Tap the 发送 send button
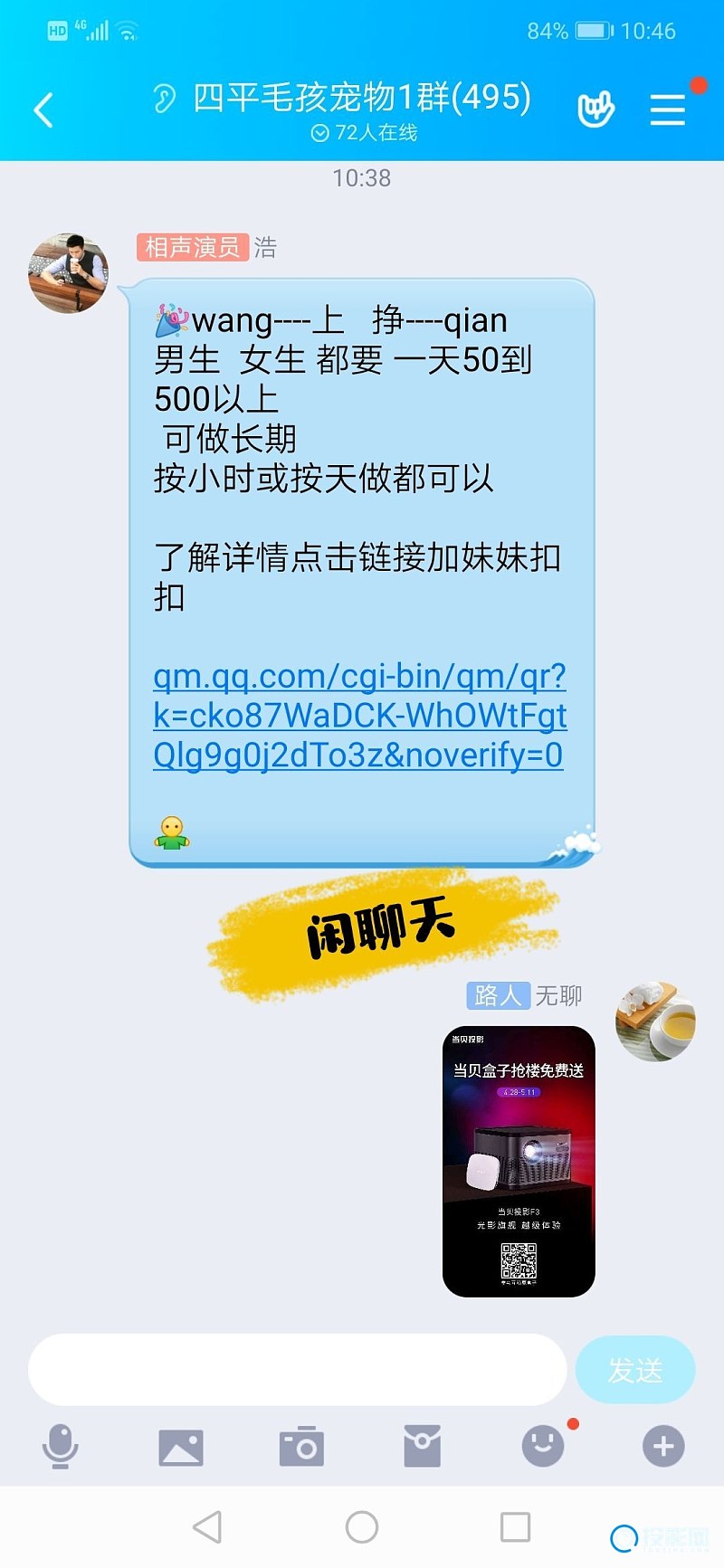Screen dimensions: 724x1568 [635, 1370]
